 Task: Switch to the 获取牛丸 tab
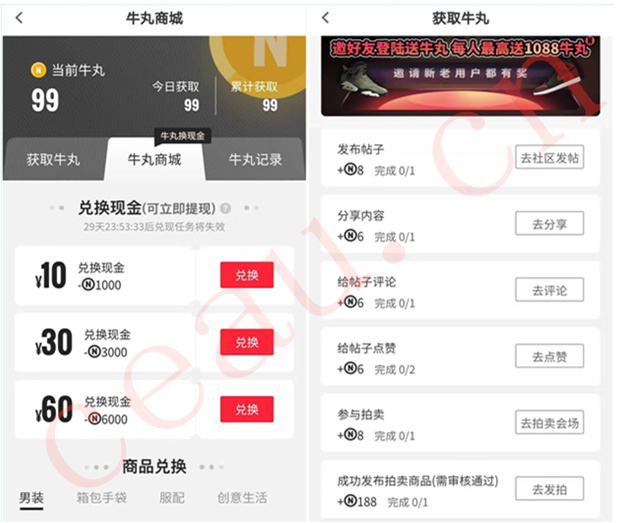(53, 159)
